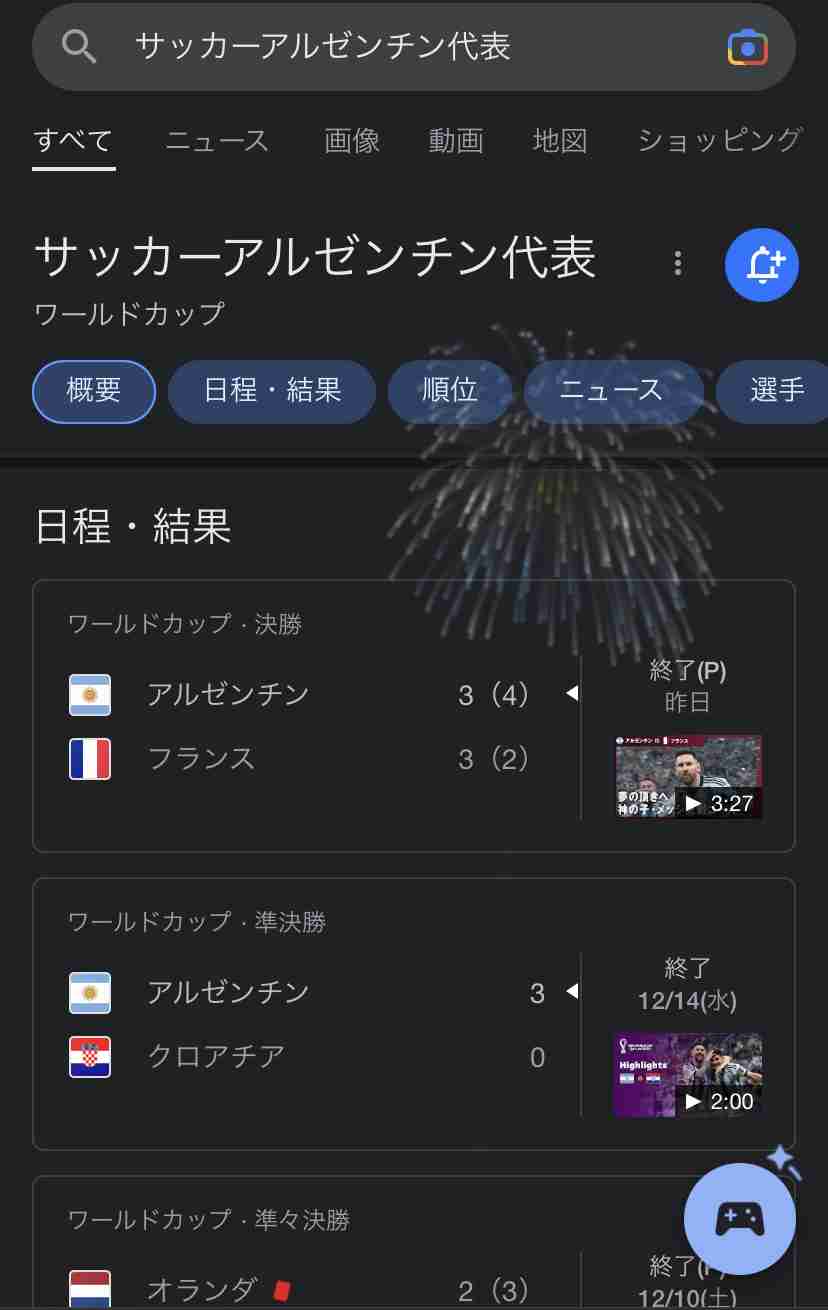The image size is (828, 1310).
Task: Activate the 日程・結果 filter chip
Action: click(272, 392)
